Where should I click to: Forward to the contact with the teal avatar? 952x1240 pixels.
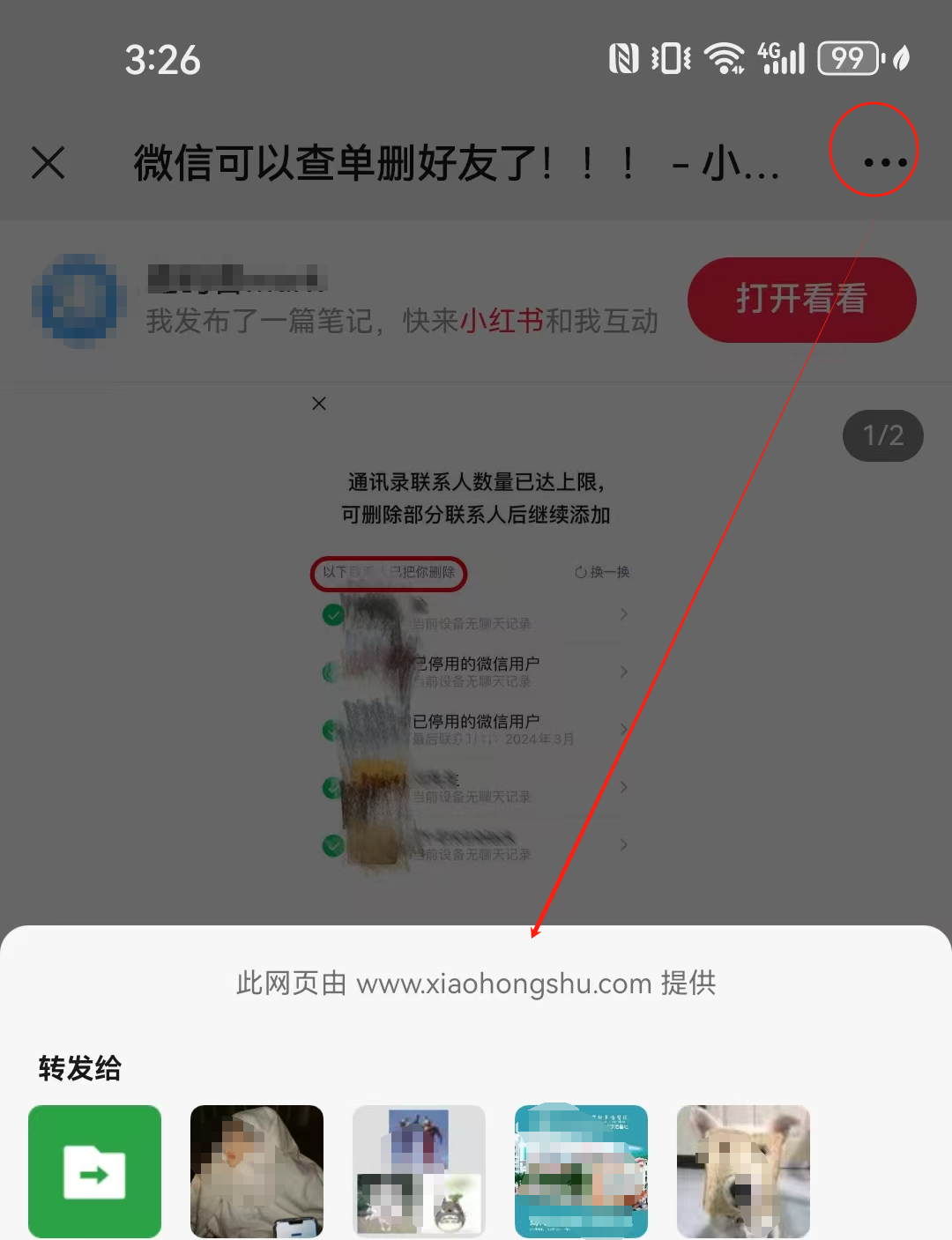click(581, 1171)
